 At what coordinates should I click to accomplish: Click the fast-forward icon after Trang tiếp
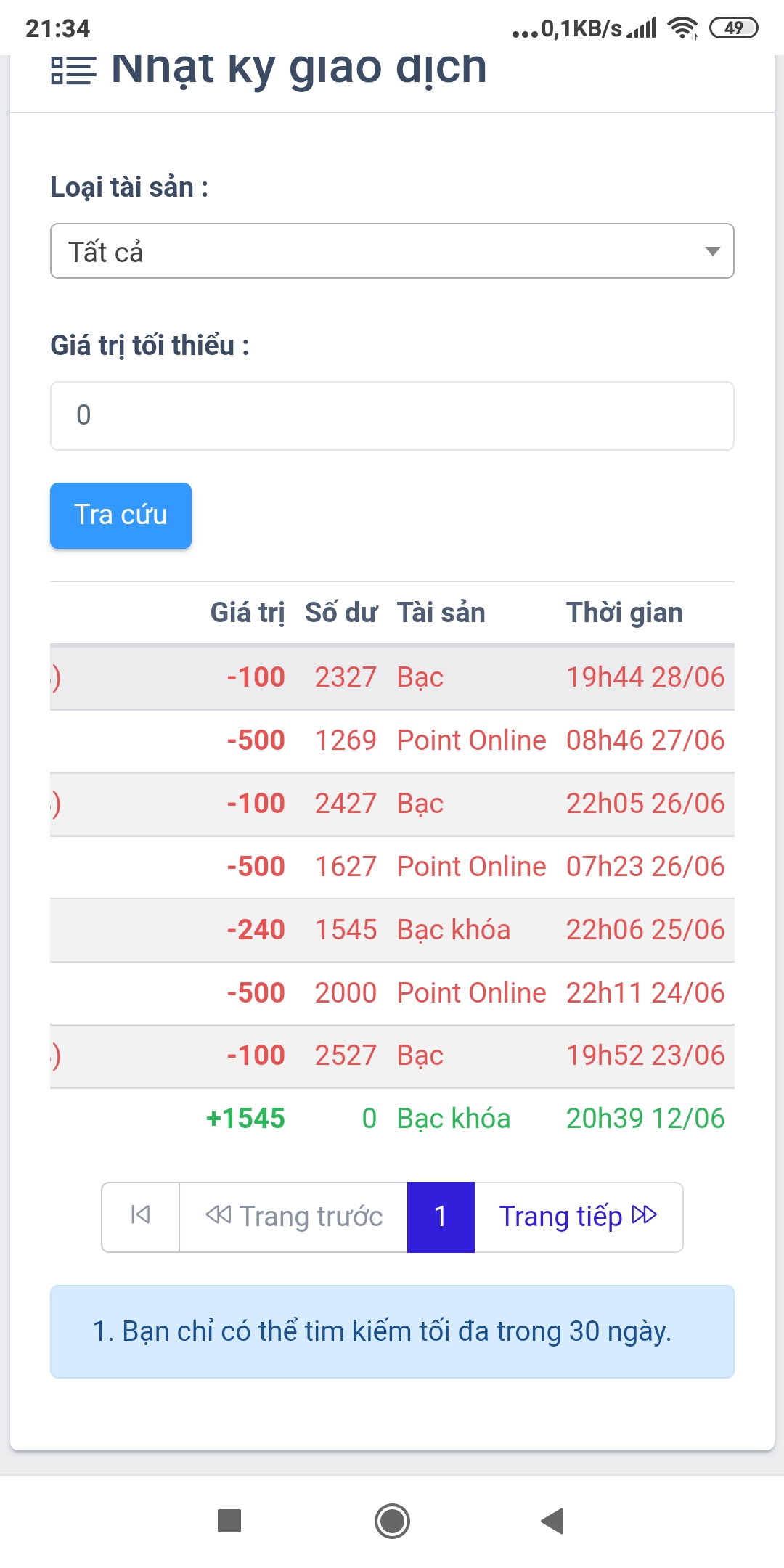click(643, 1217)
